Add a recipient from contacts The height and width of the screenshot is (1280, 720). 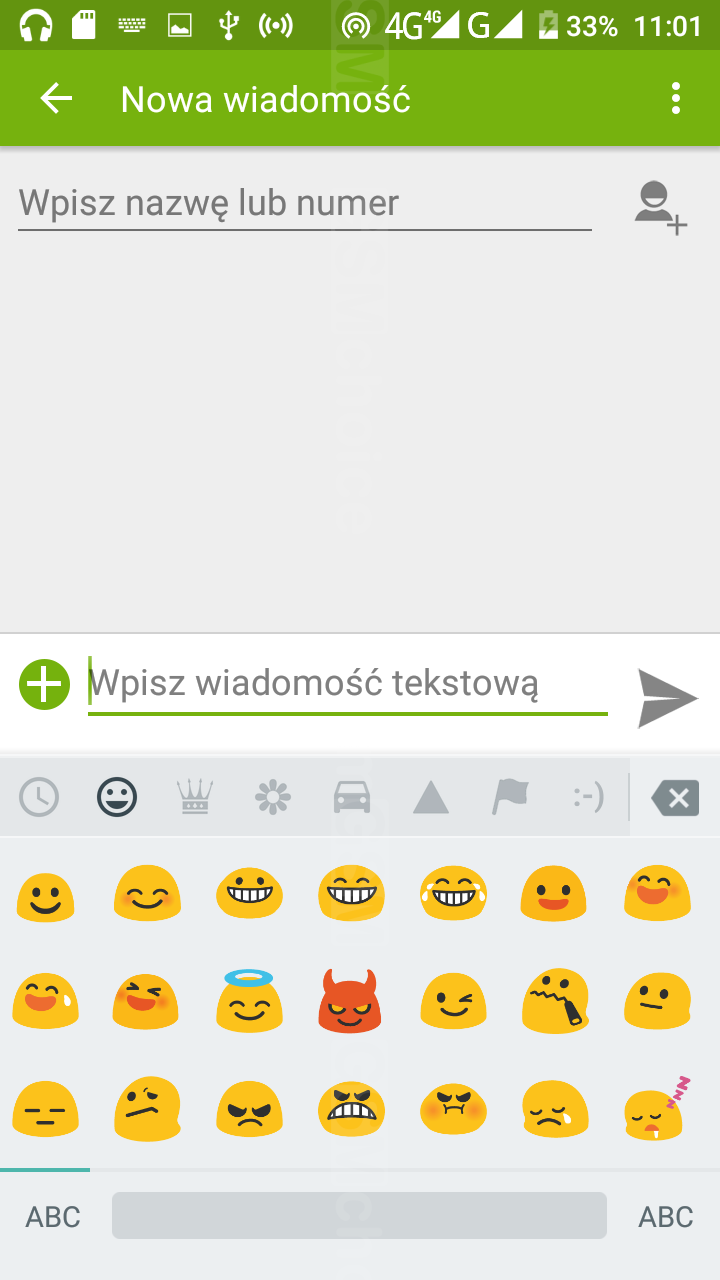pyautogui.click(x=659, y=205)
